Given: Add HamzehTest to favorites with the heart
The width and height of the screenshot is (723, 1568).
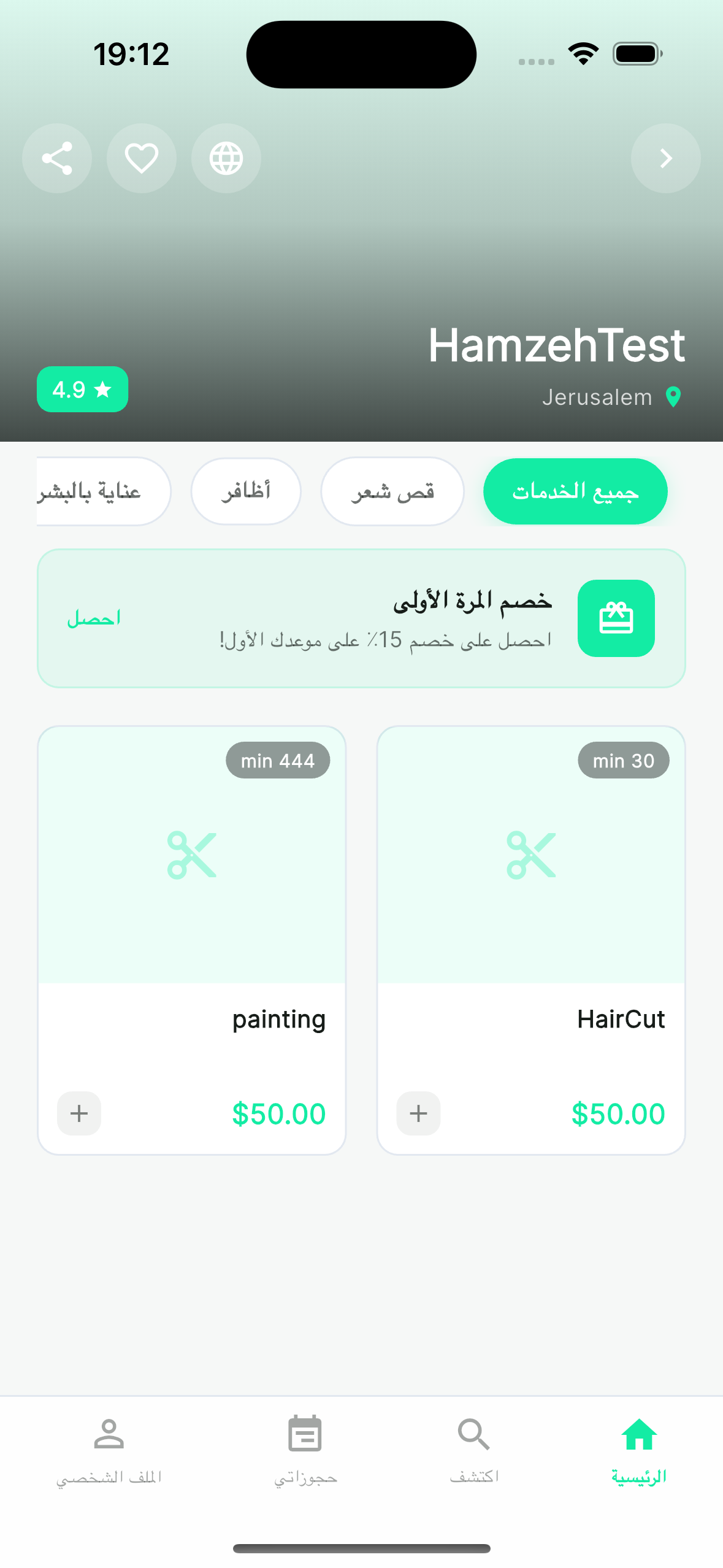Looking at the screenshot, I should point(142,158).
